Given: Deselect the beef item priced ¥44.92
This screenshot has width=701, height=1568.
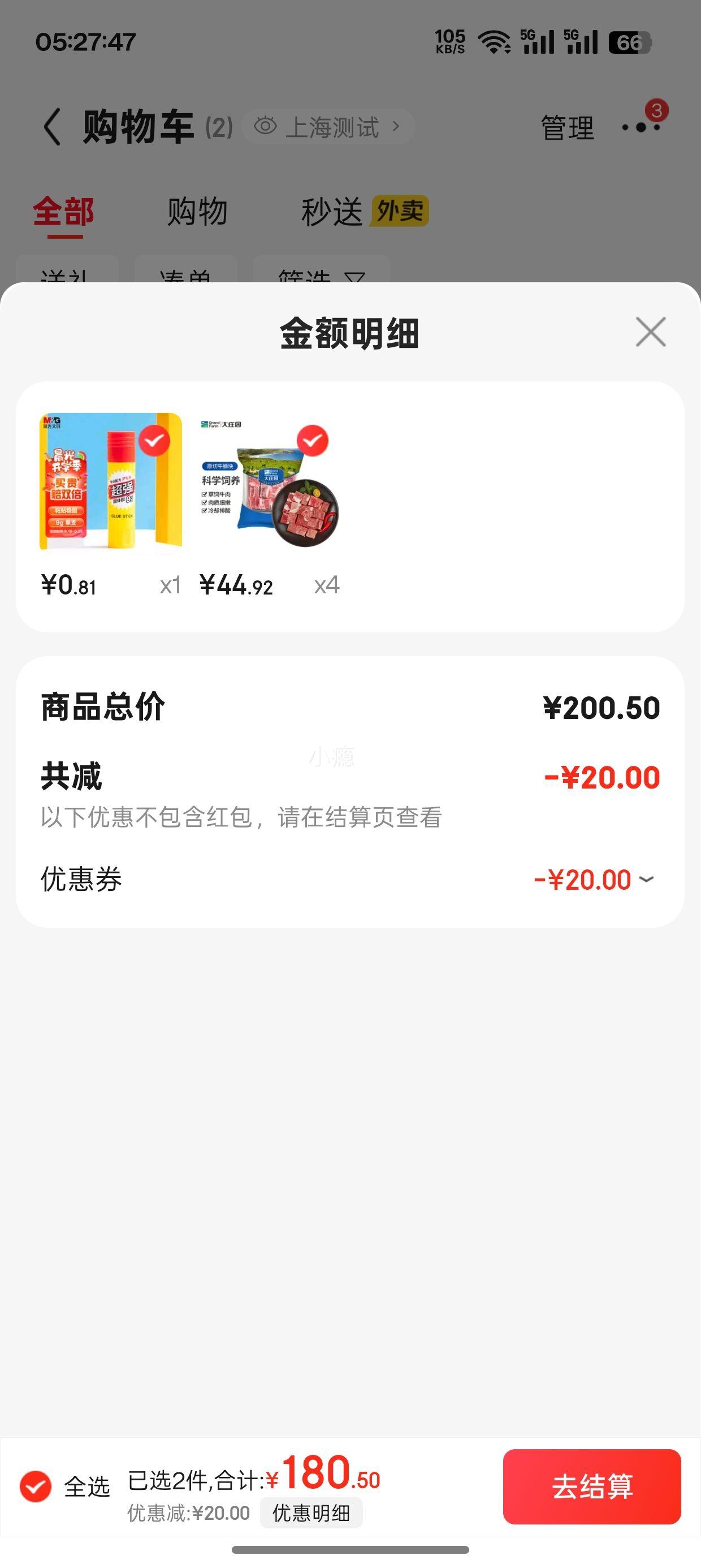Looking at the screenshot, I should (313, 441).
